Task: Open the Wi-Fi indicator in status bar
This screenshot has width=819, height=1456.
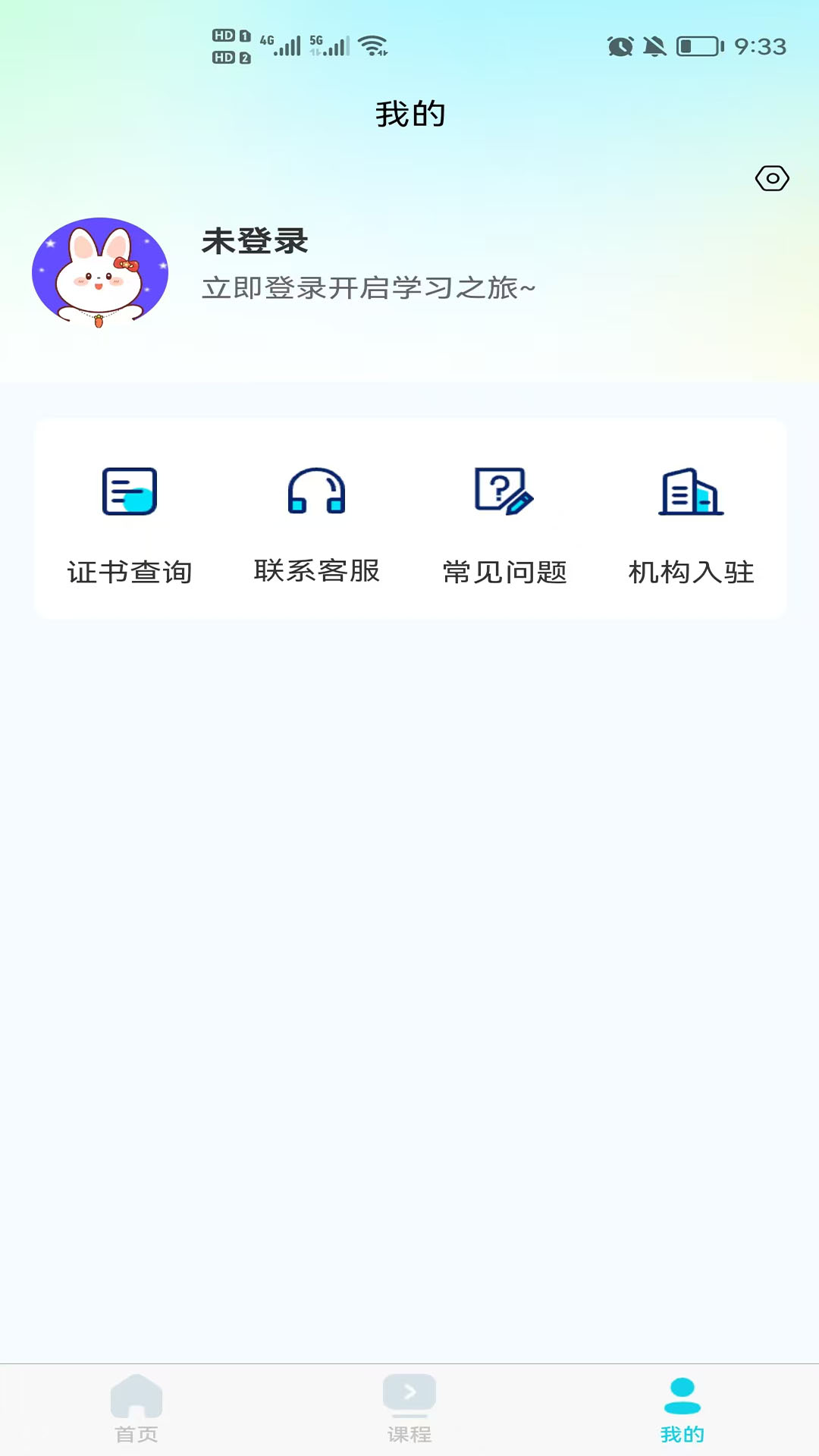Action: 371,44
